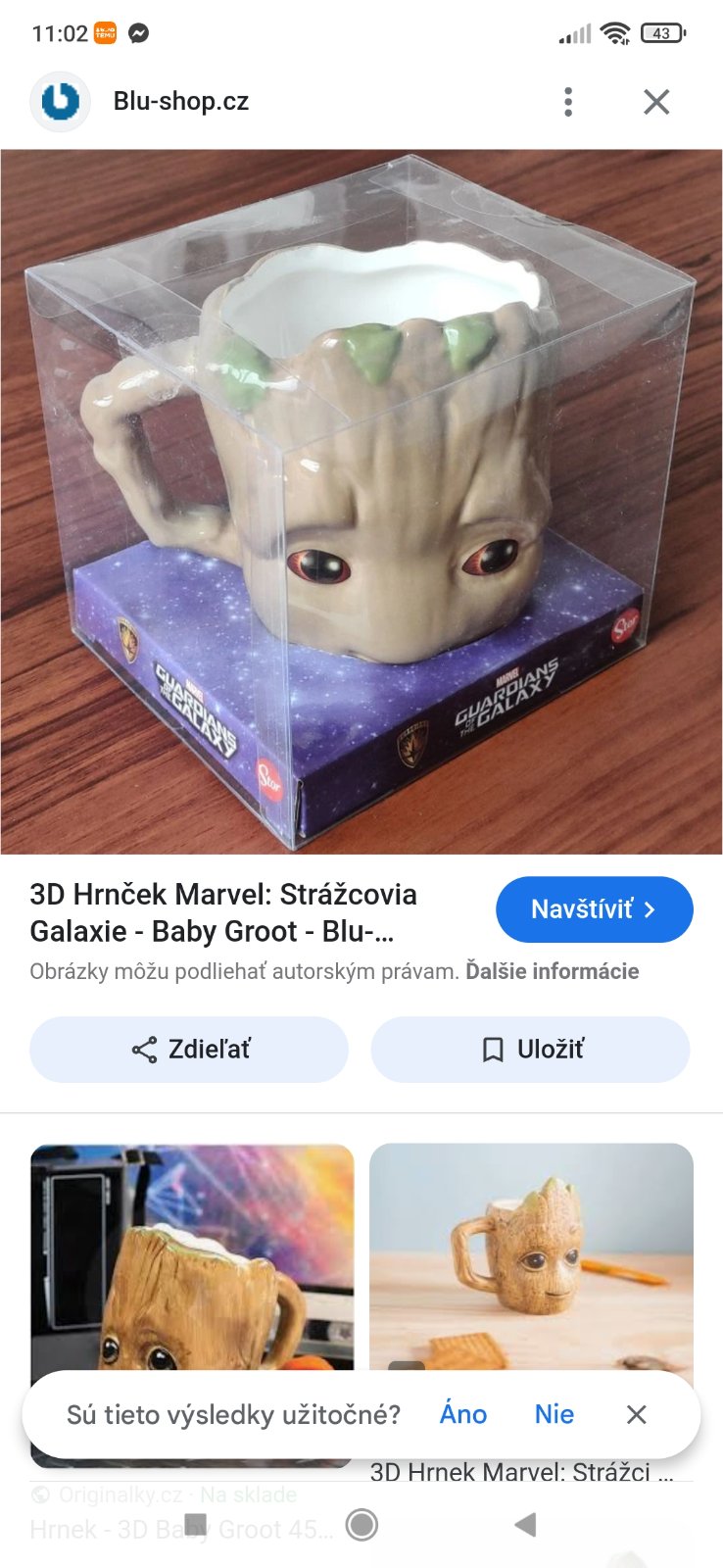Open the Ďalšie informácie link

pos(552,971)
